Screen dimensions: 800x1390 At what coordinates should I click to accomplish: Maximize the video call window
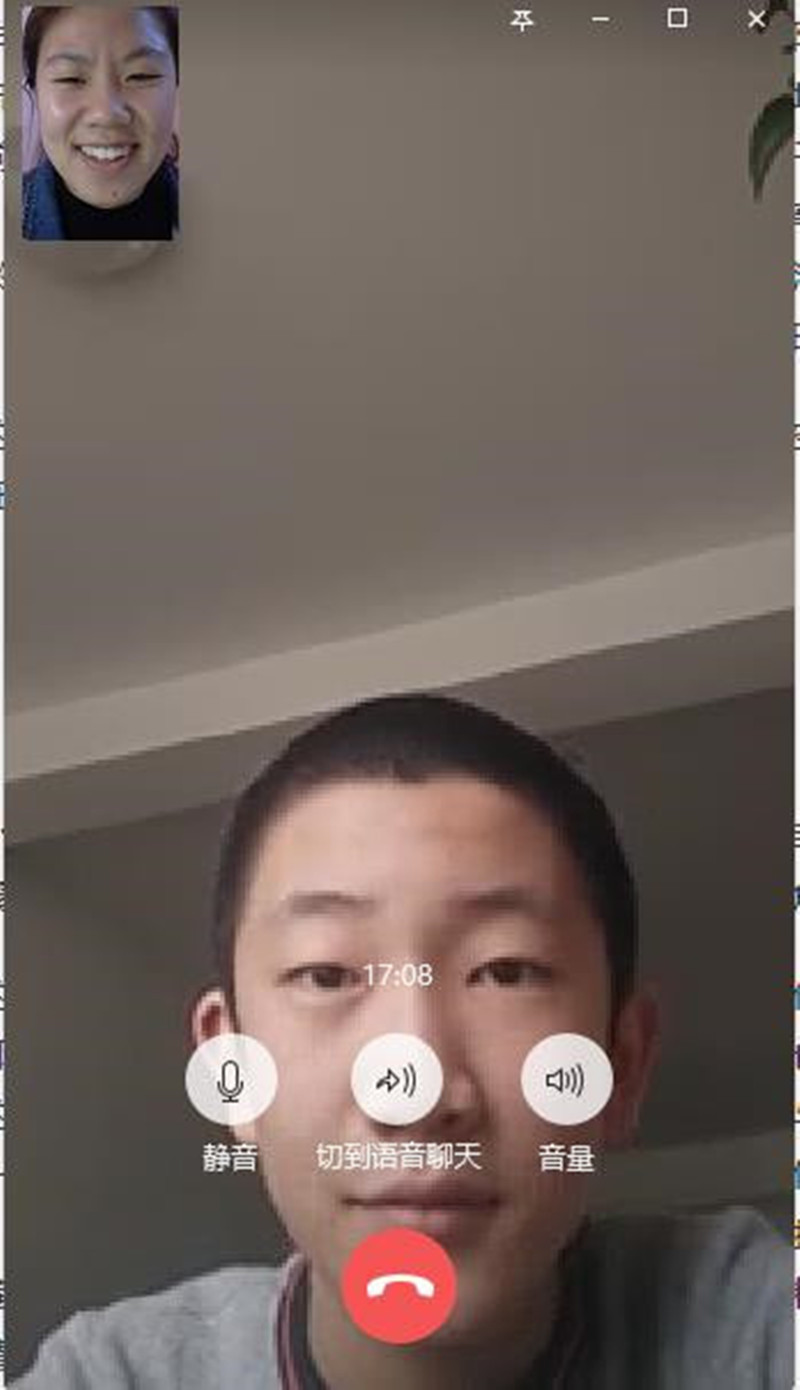coord(677,18)
